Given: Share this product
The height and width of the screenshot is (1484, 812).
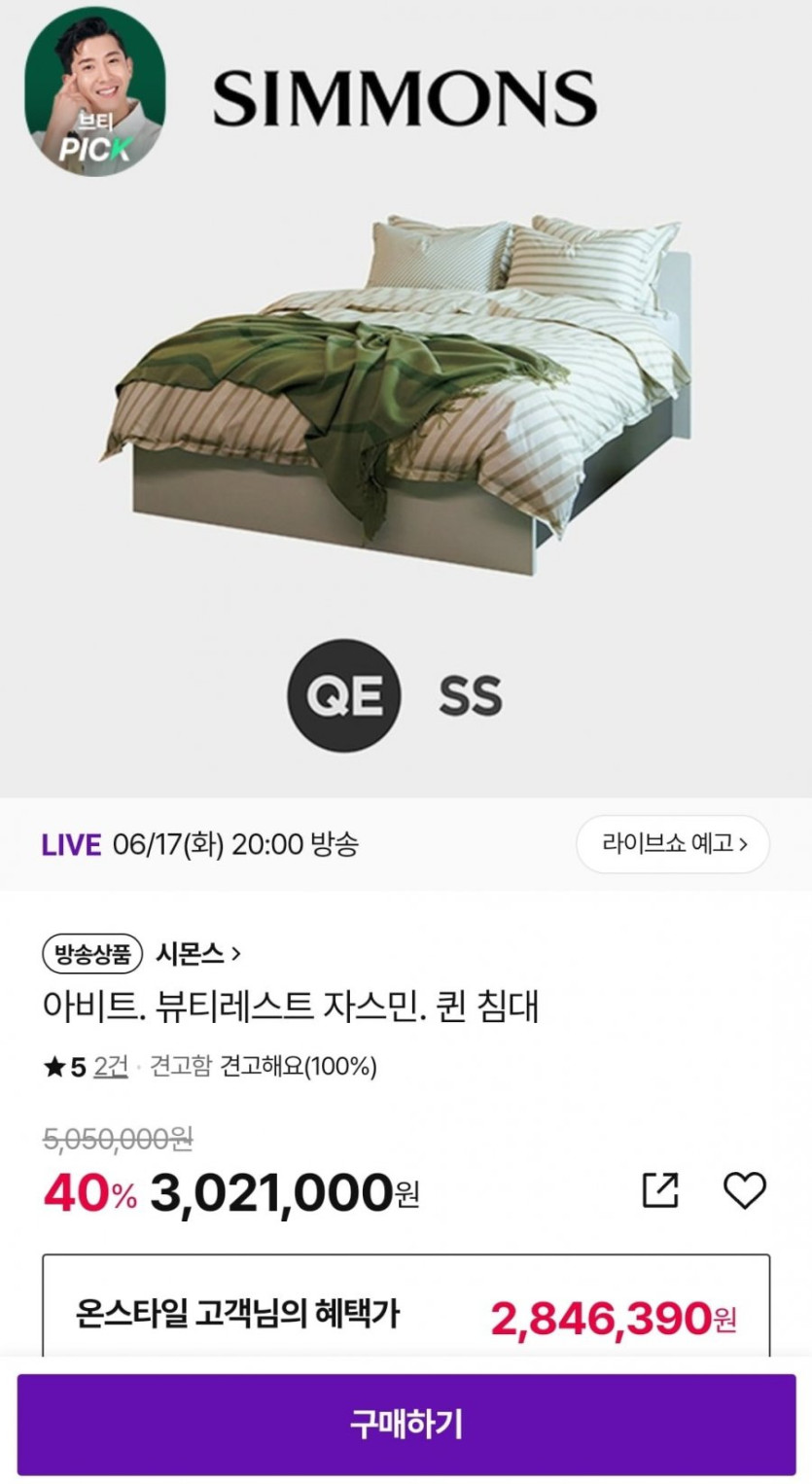Looking at the screenshot, I should tap(660, 1190).
